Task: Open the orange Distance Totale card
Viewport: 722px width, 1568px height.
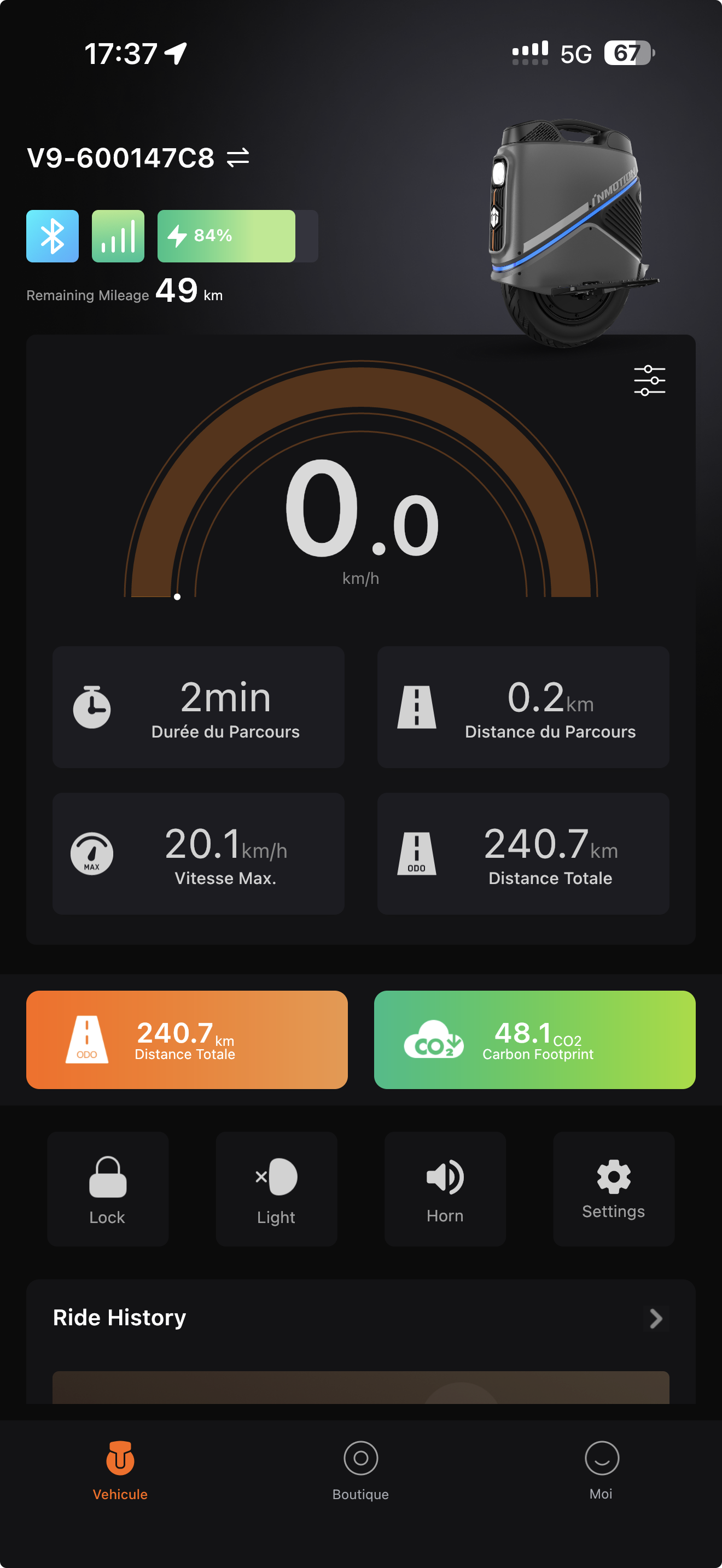Action: tap(187, 1040)
